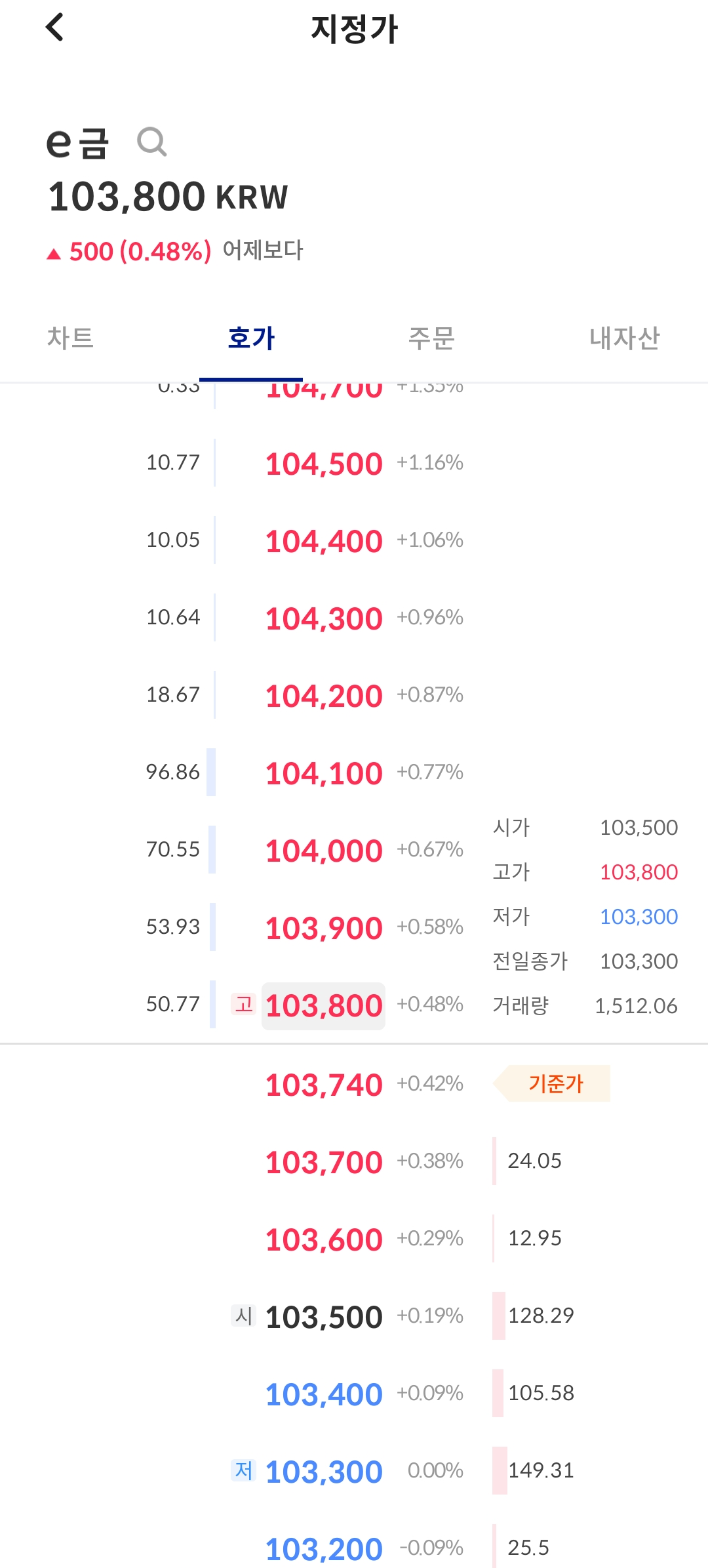Tap the 전일종가 value 103,300
The height and width of the screenshot is (1568, 708).
(639, 961)
